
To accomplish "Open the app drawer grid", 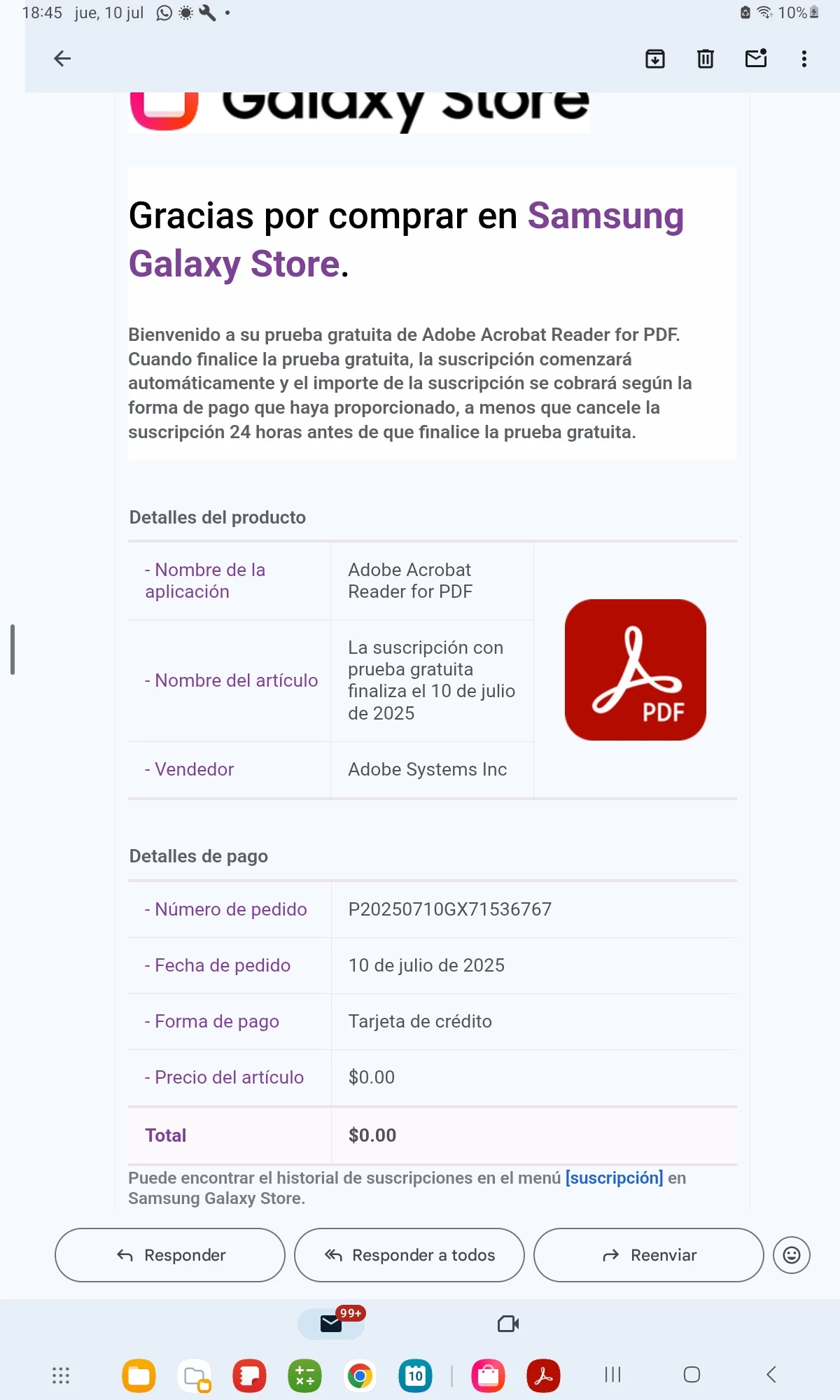I will 61,1375.
